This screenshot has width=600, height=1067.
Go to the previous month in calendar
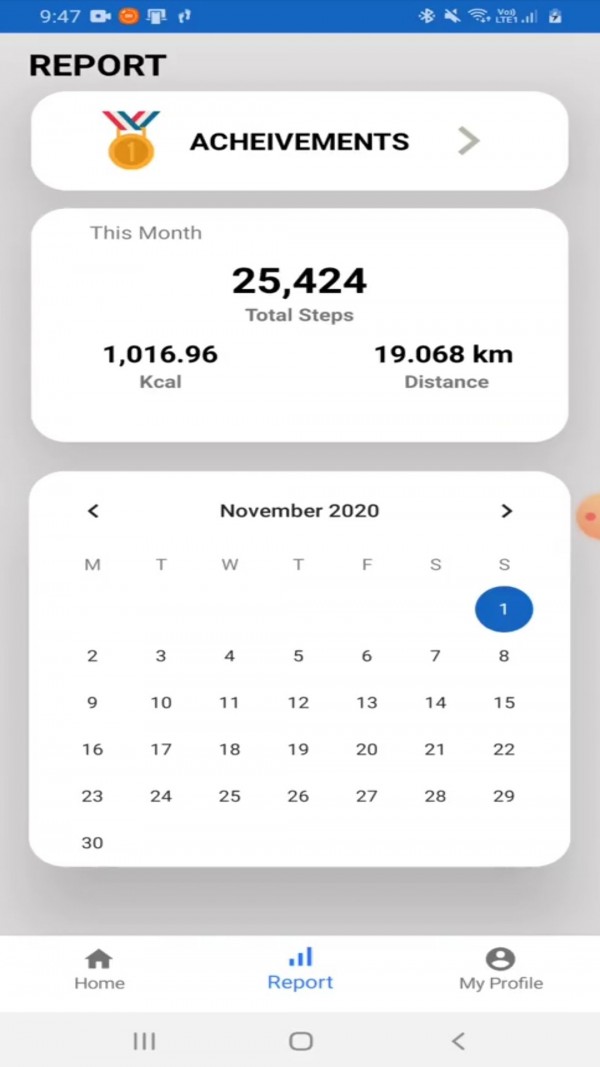[x=93, y=511]
